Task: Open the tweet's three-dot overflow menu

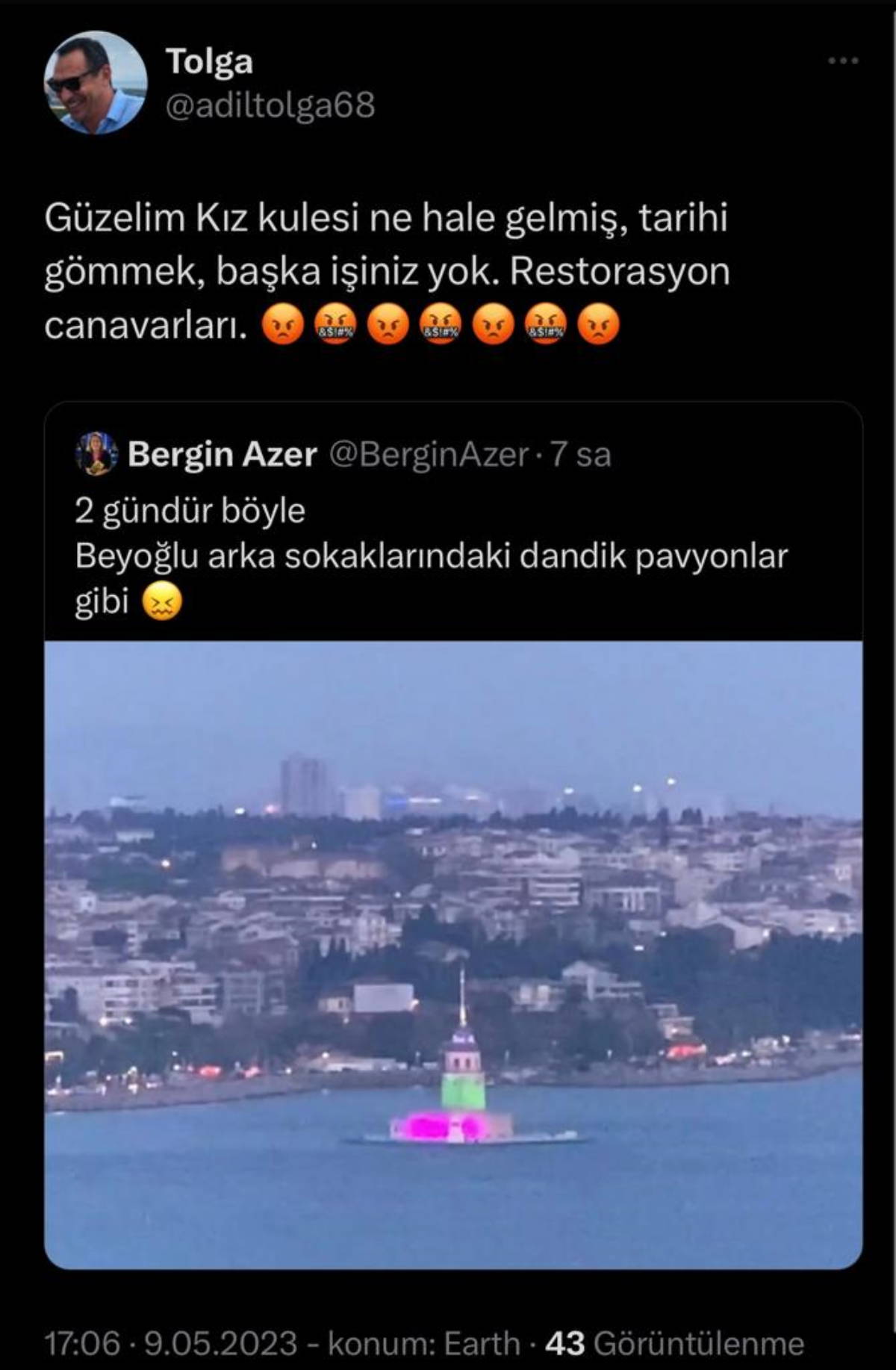Action: (x=843, y=61)
